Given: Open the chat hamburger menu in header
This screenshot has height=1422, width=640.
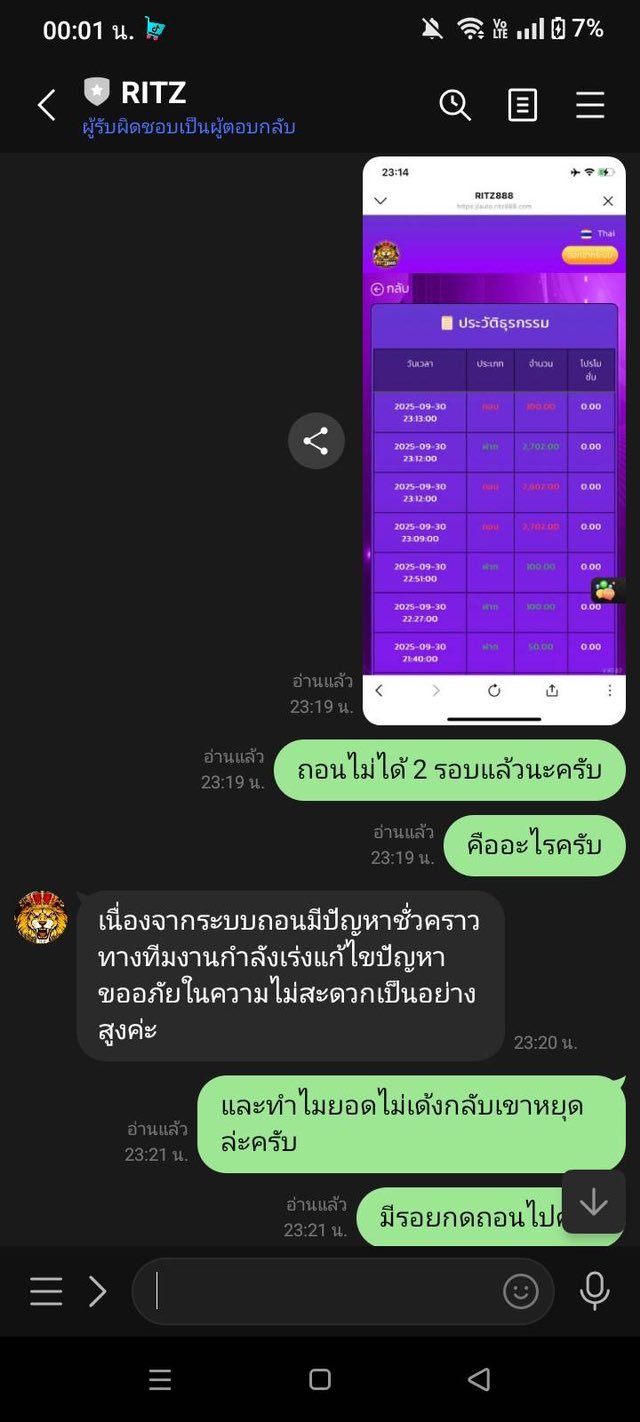Looking at the screenshot, I should (x=590, y=105).
